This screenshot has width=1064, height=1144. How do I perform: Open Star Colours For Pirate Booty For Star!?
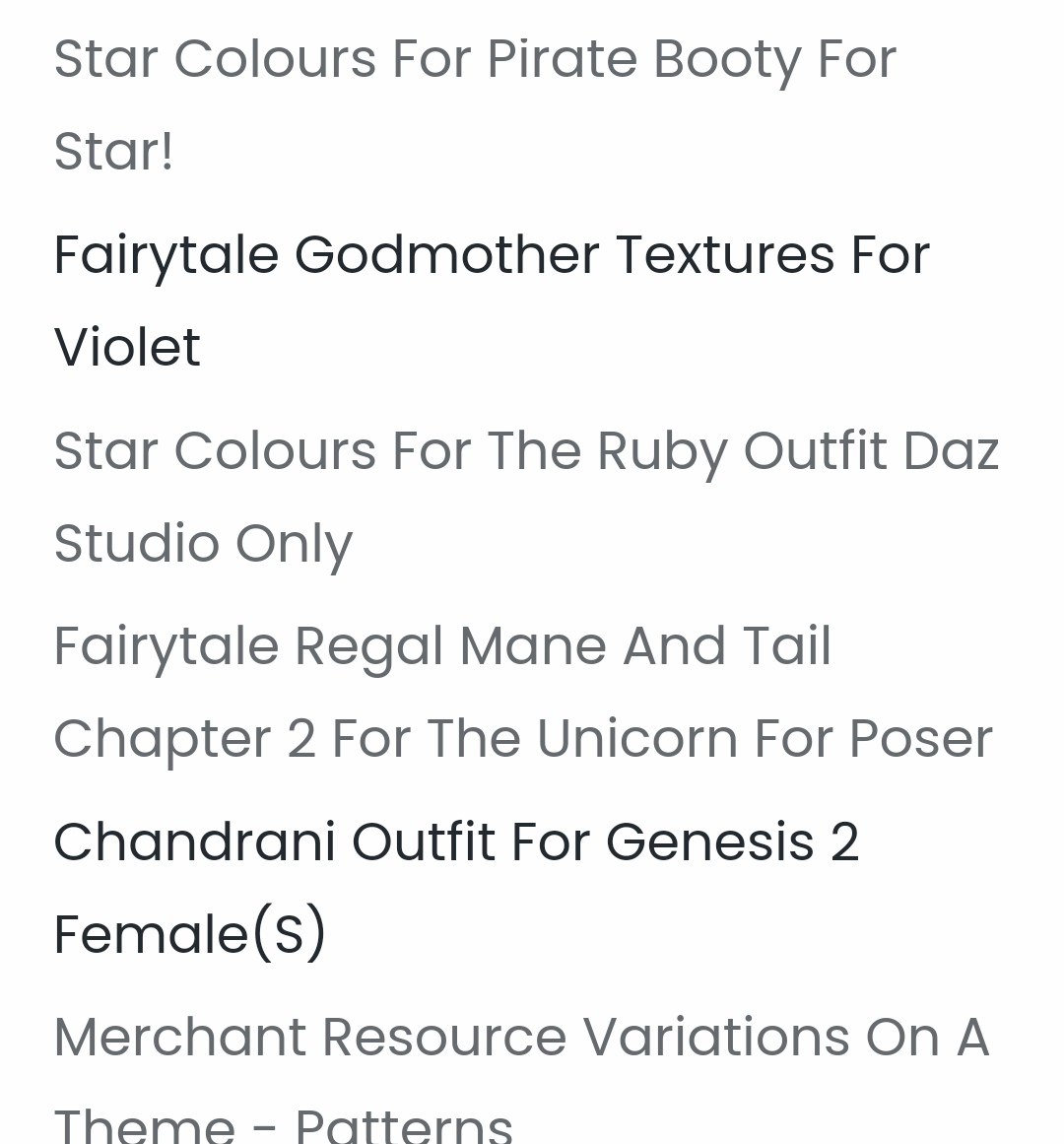pos(475,60)
